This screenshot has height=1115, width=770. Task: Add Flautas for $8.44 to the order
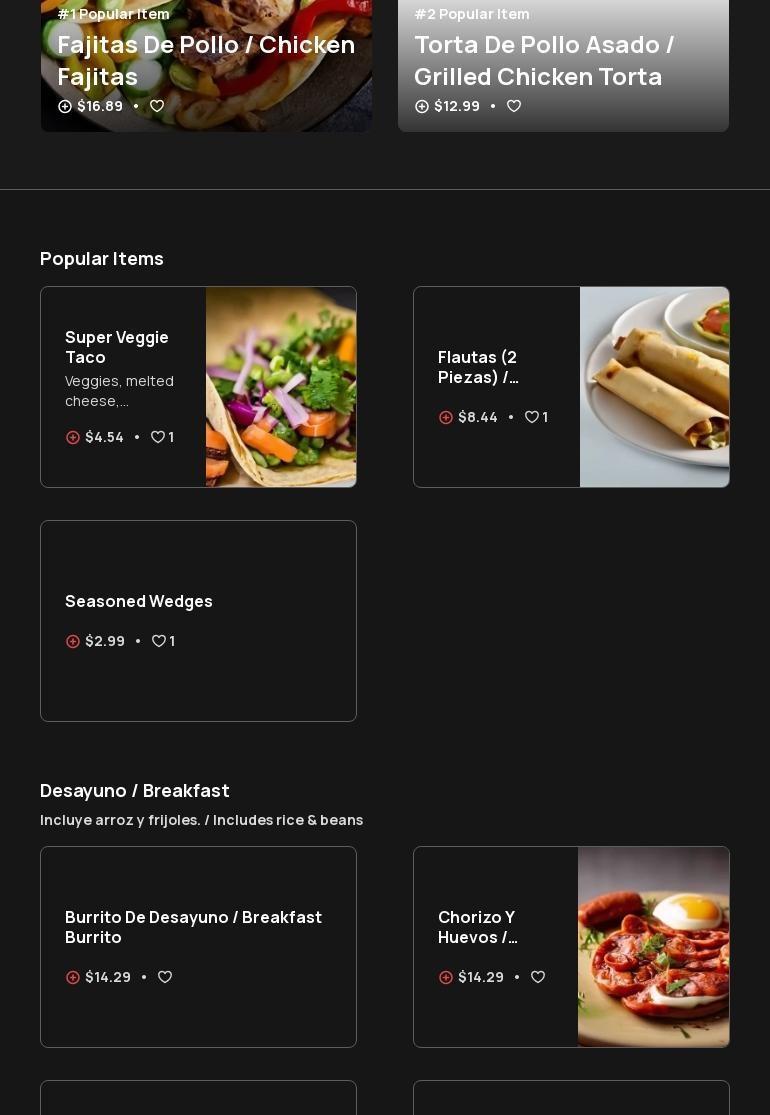446,418
